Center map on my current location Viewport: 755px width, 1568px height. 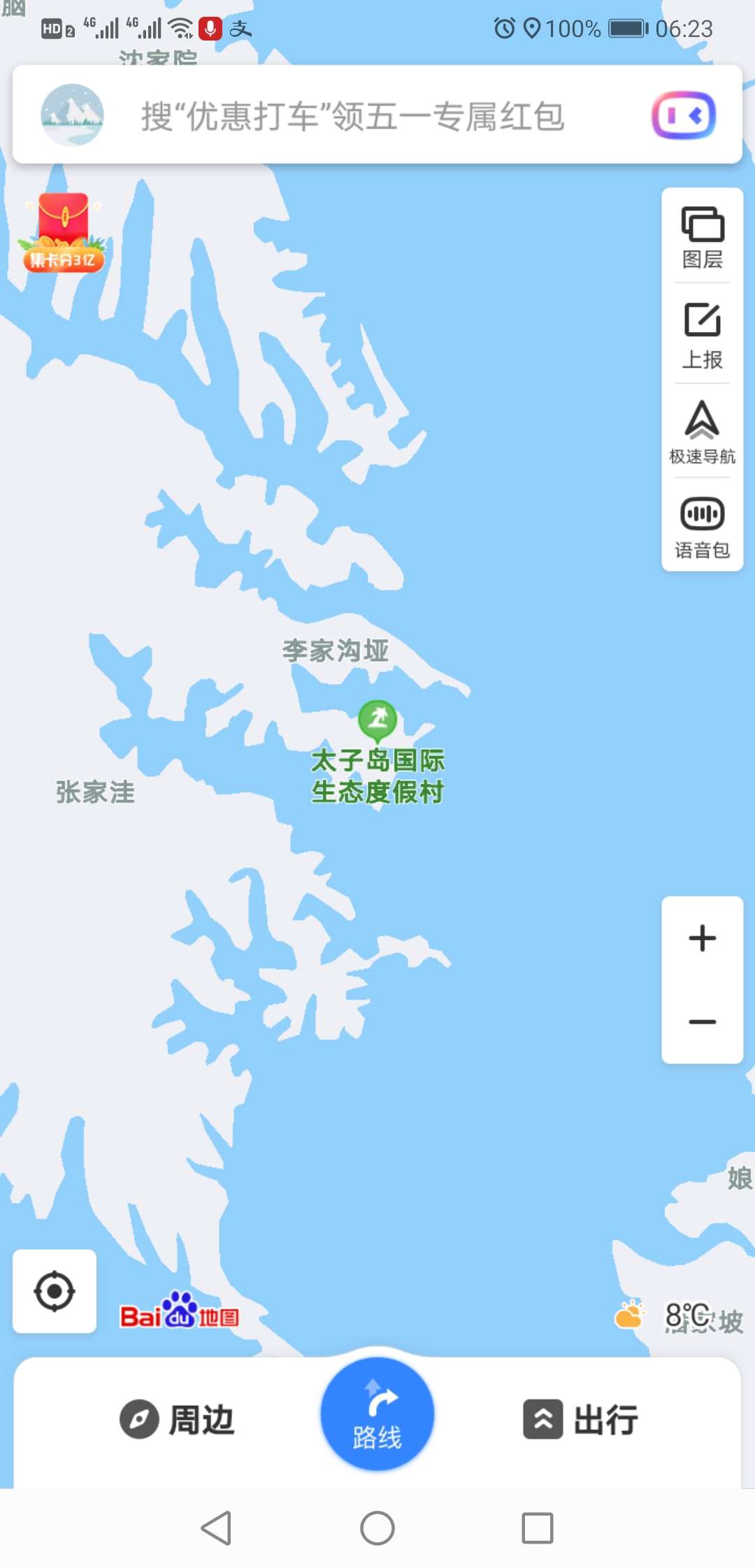pyautogui.click(x=55, y=1291)
